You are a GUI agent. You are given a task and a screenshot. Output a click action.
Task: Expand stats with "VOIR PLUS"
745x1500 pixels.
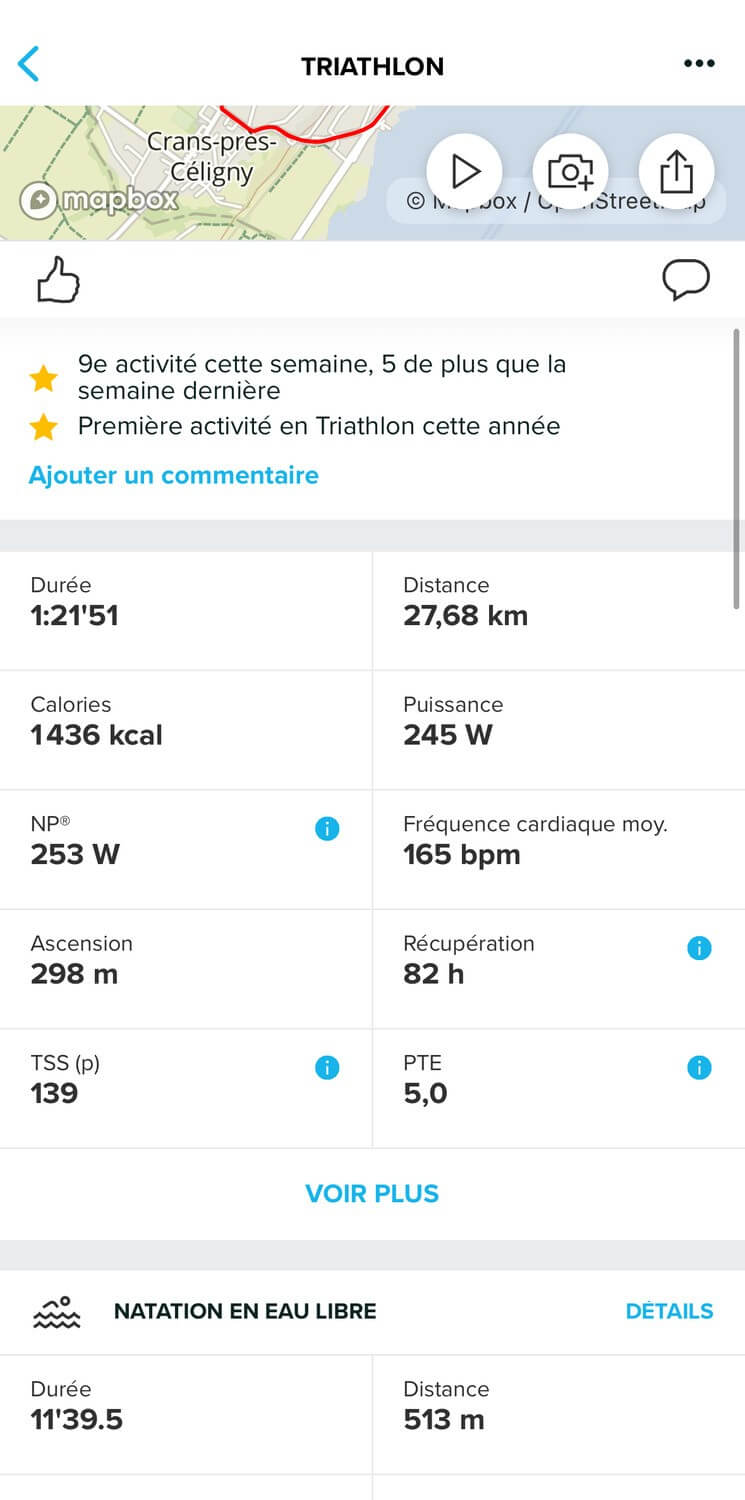372,1193
